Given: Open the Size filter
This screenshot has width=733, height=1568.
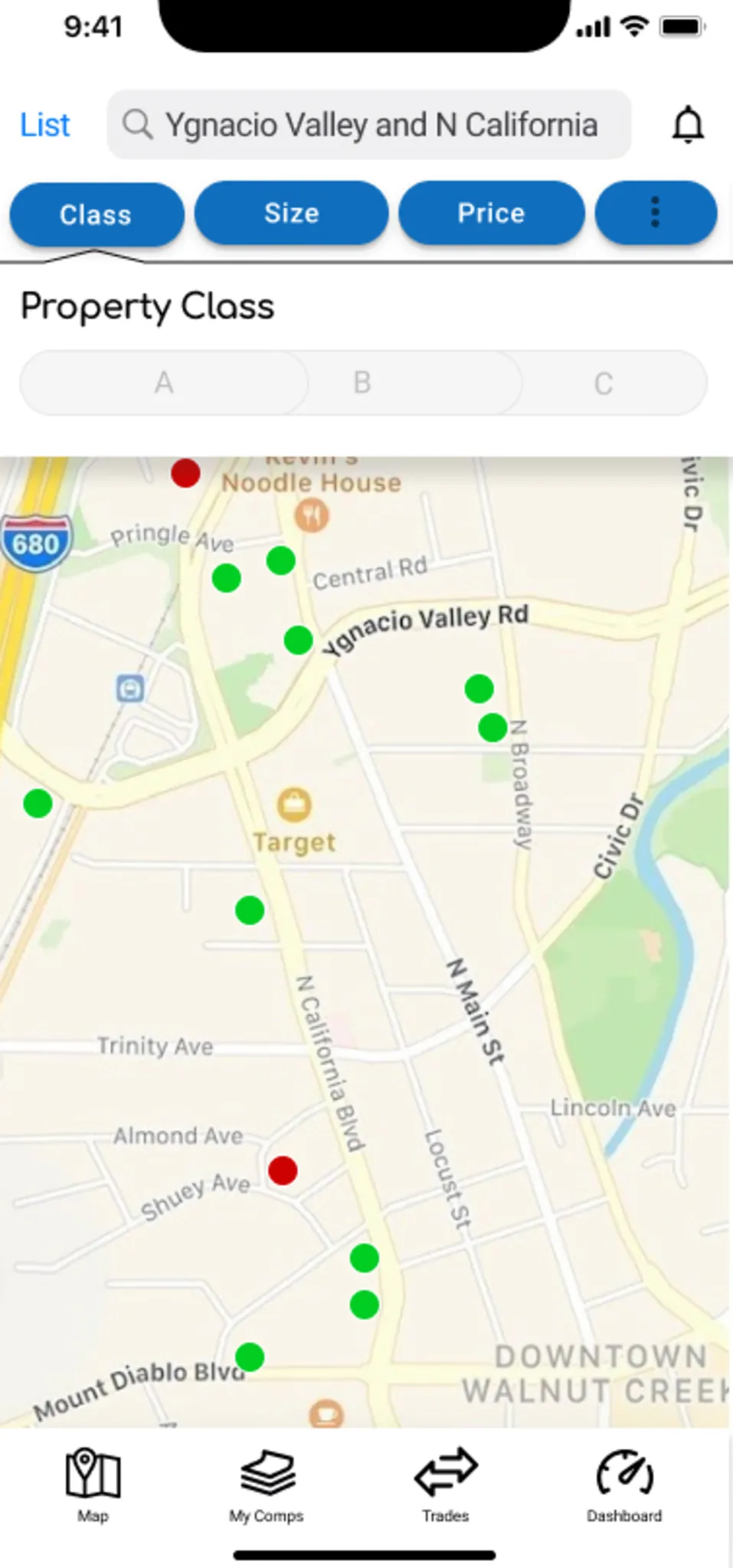Looking at the screenshot, I should (x=291, y=214).
